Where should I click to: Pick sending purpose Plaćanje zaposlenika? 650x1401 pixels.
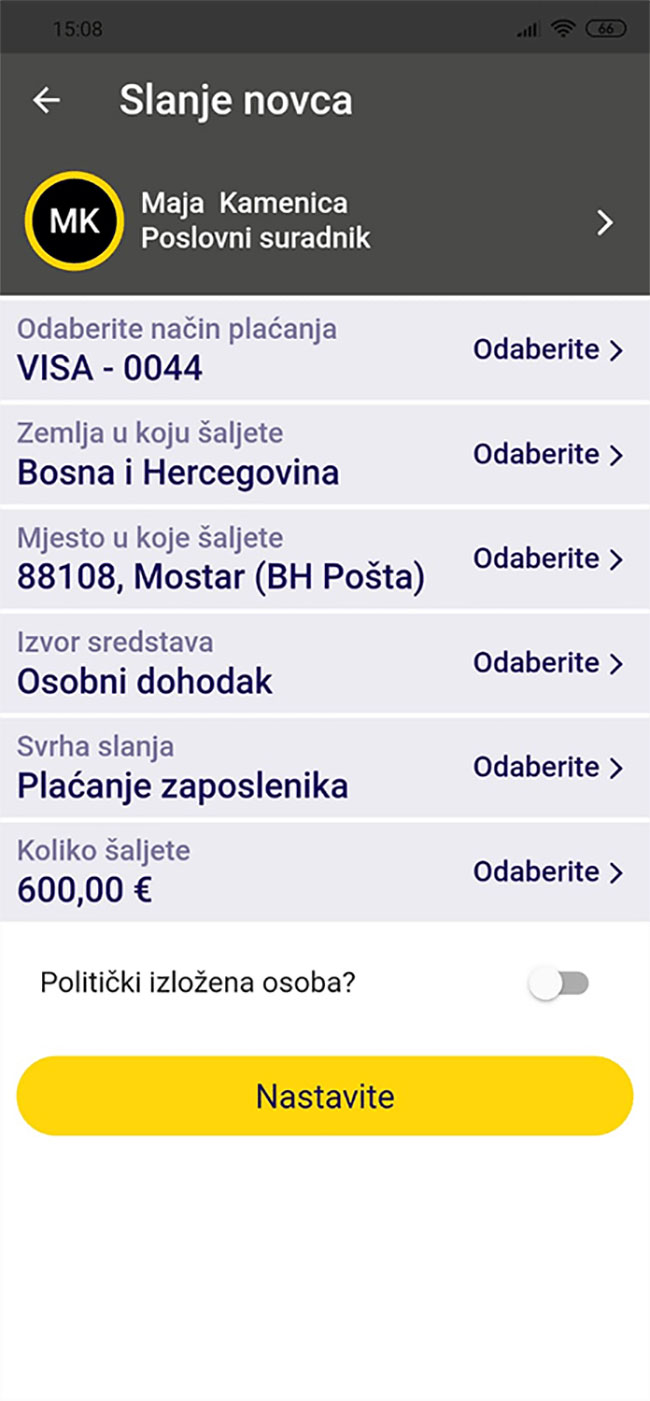point(325,767)
